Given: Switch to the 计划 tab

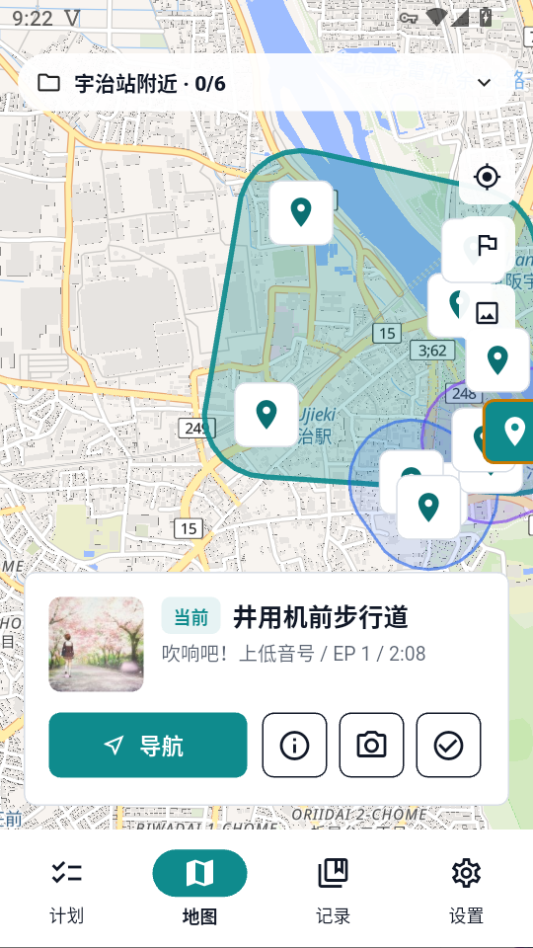Looking at the screenshot, I should (x=66, y=888).
